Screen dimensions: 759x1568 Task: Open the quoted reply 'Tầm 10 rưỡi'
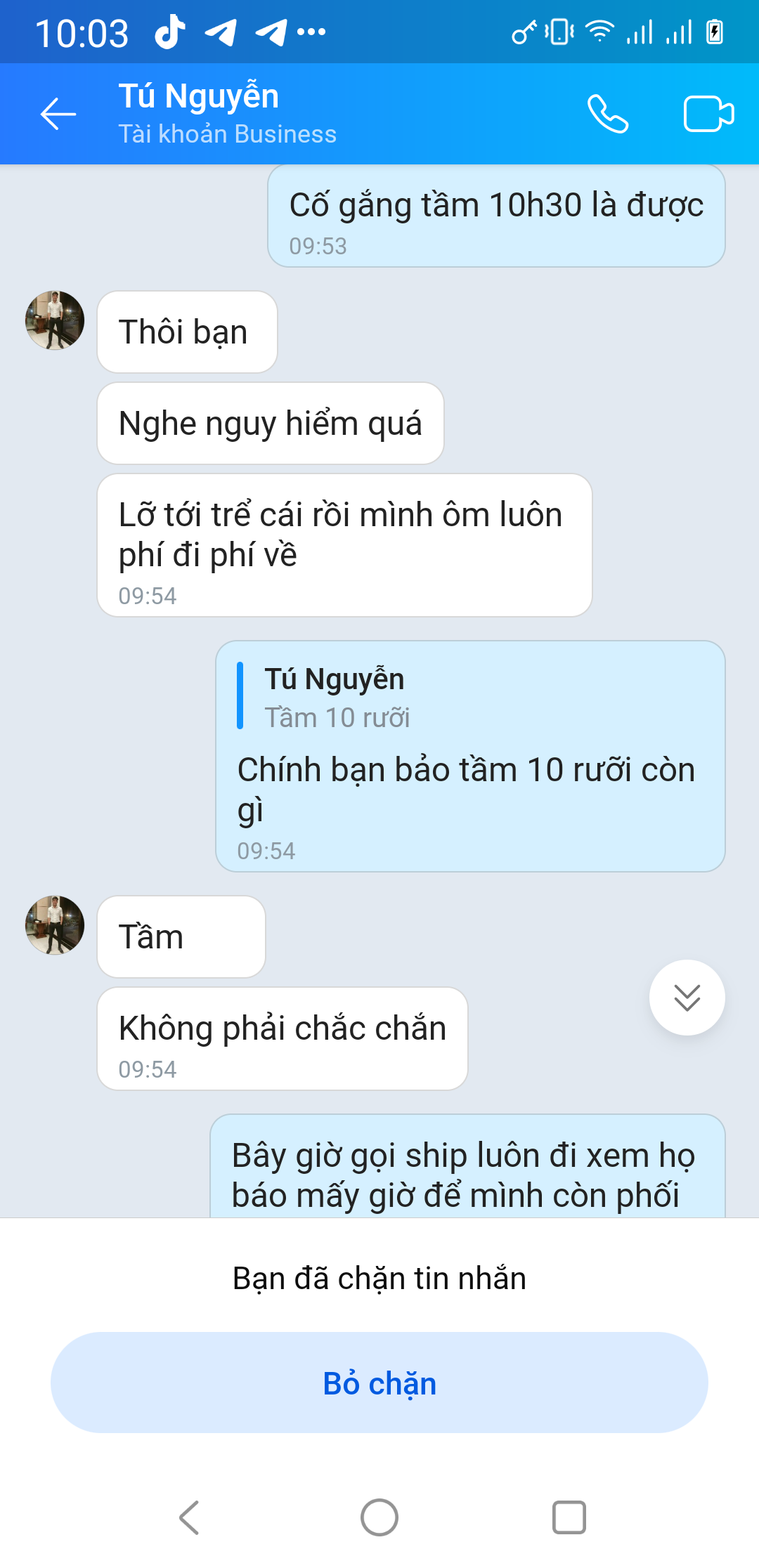[337, 698]
